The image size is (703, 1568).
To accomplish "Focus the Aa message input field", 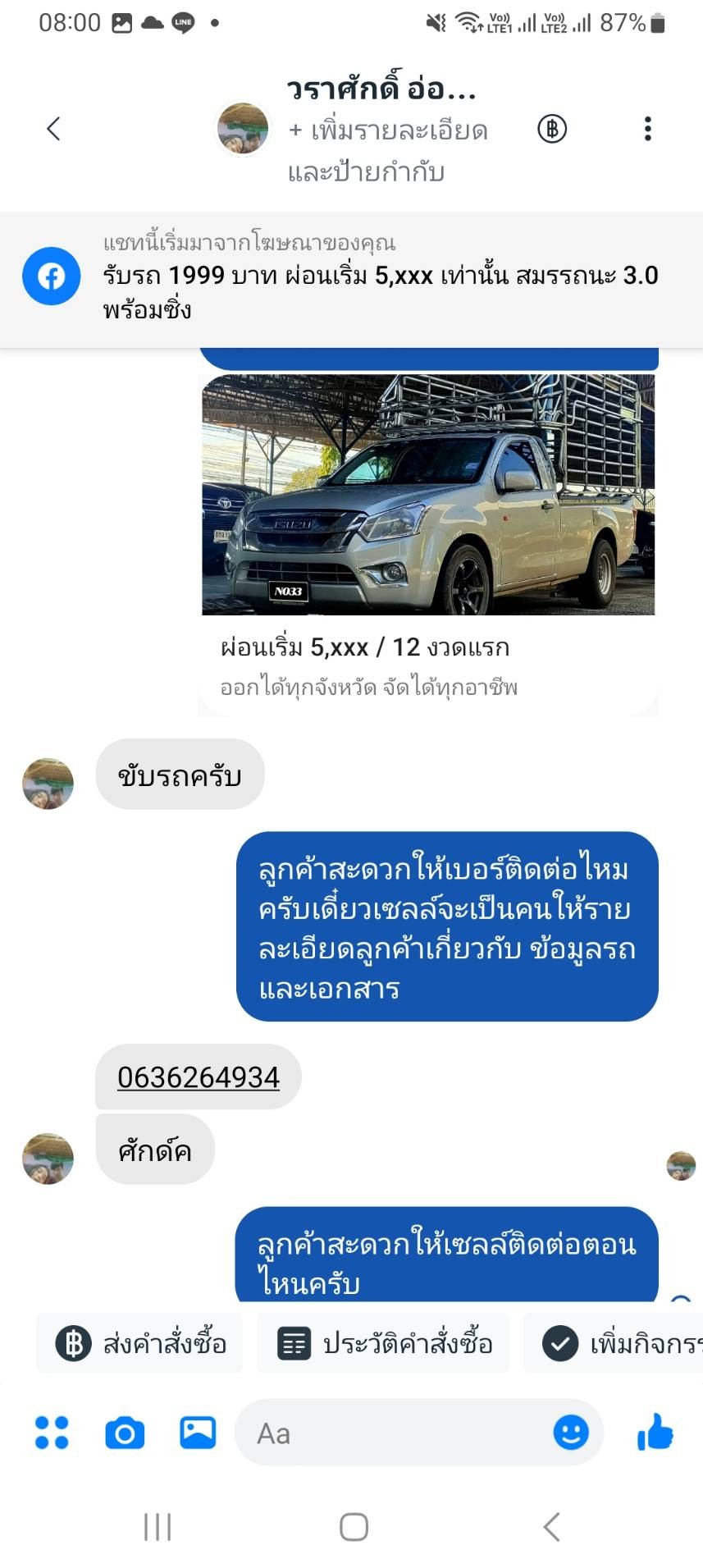I will tap(394, 1433).
